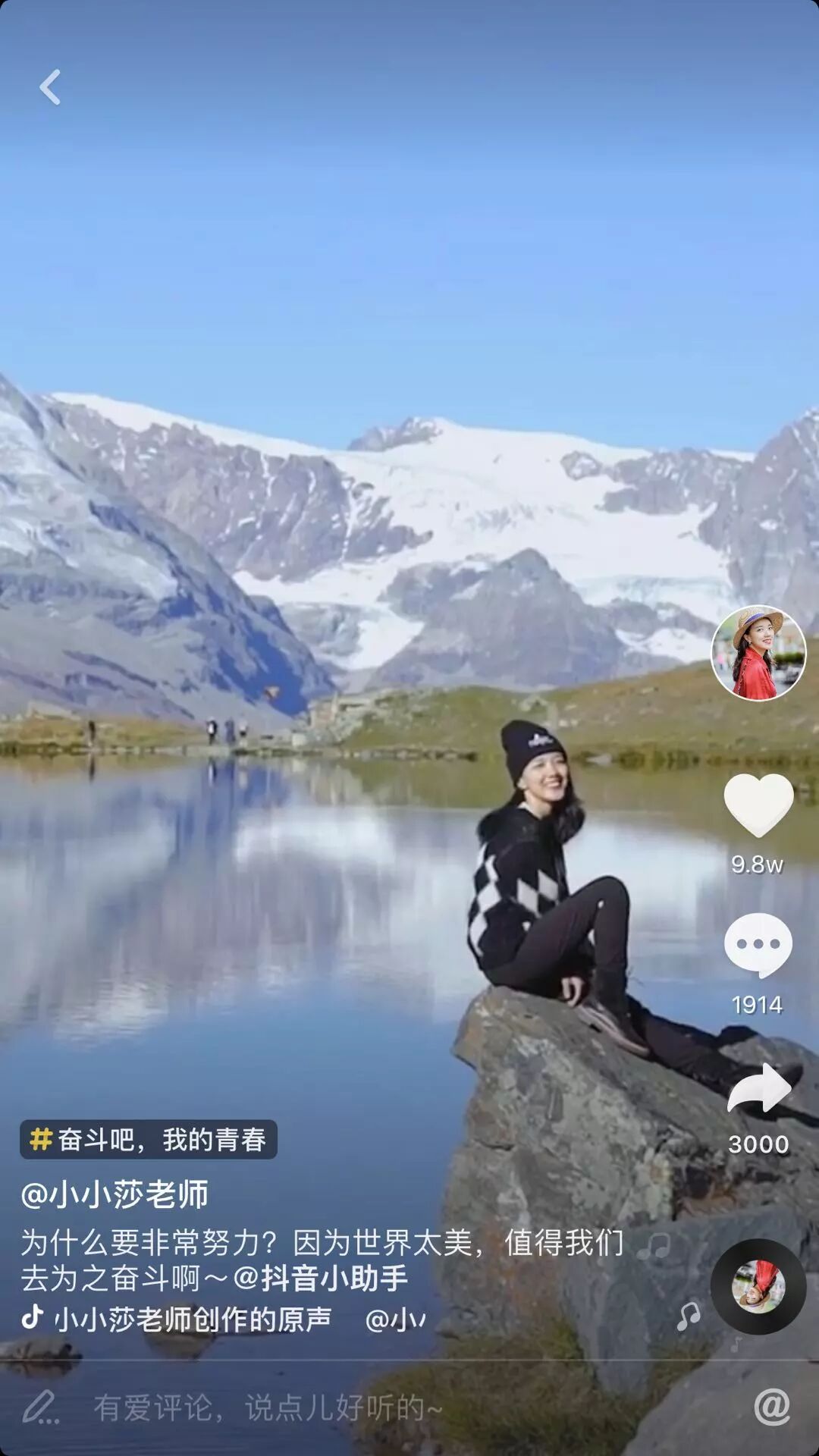Screen dimensions: 819x1456
Task: Tap the spinning music disc
Action: point(758,1287)
